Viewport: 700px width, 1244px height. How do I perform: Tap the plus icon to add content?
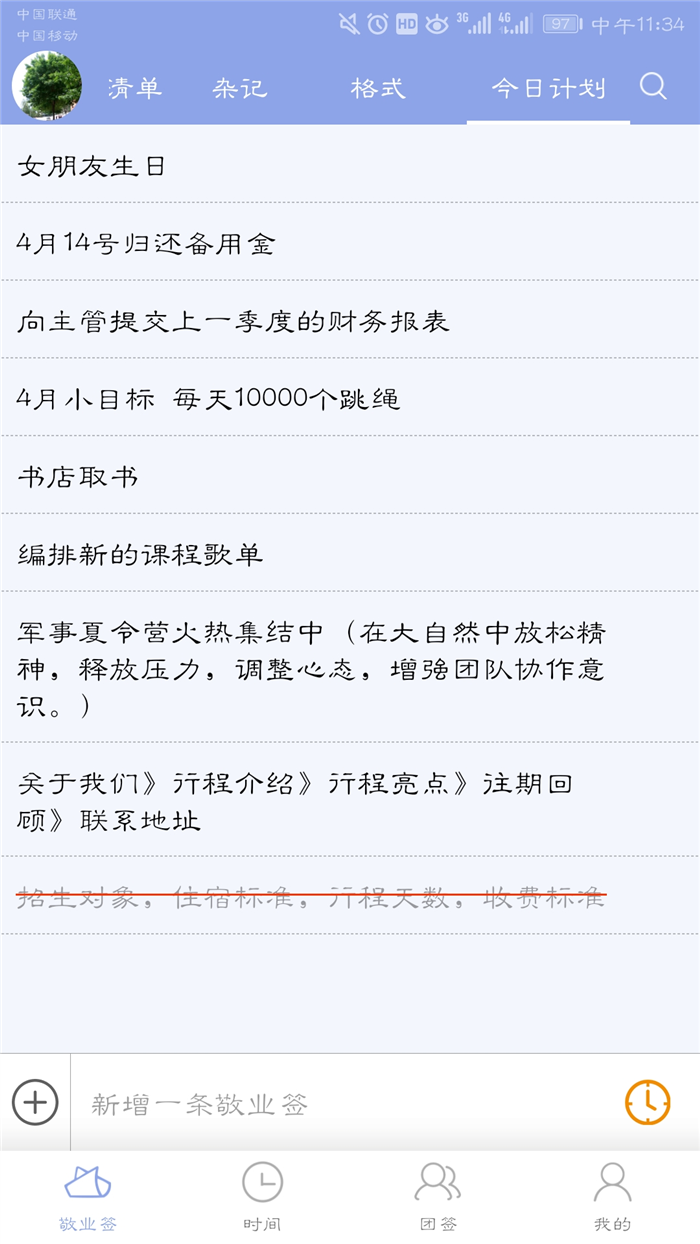[35, 1103]
